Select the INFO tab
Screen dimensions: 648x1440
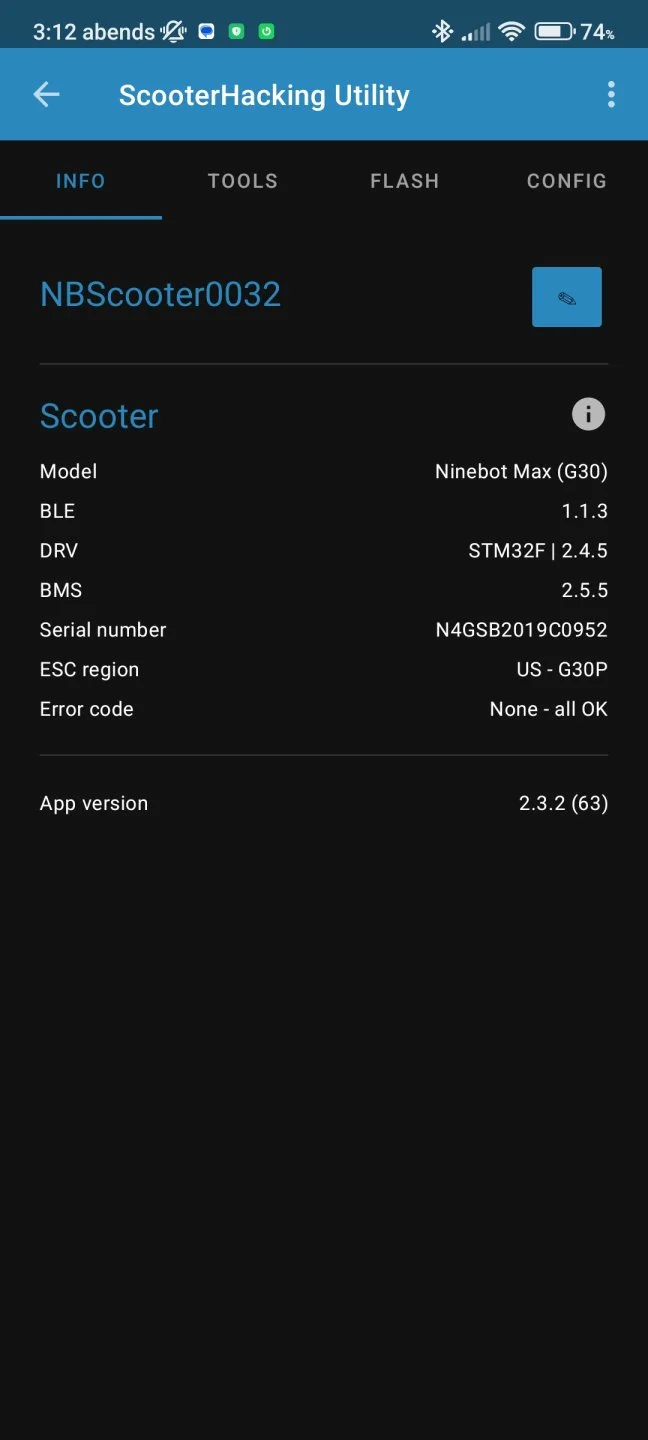pos(81,181)
